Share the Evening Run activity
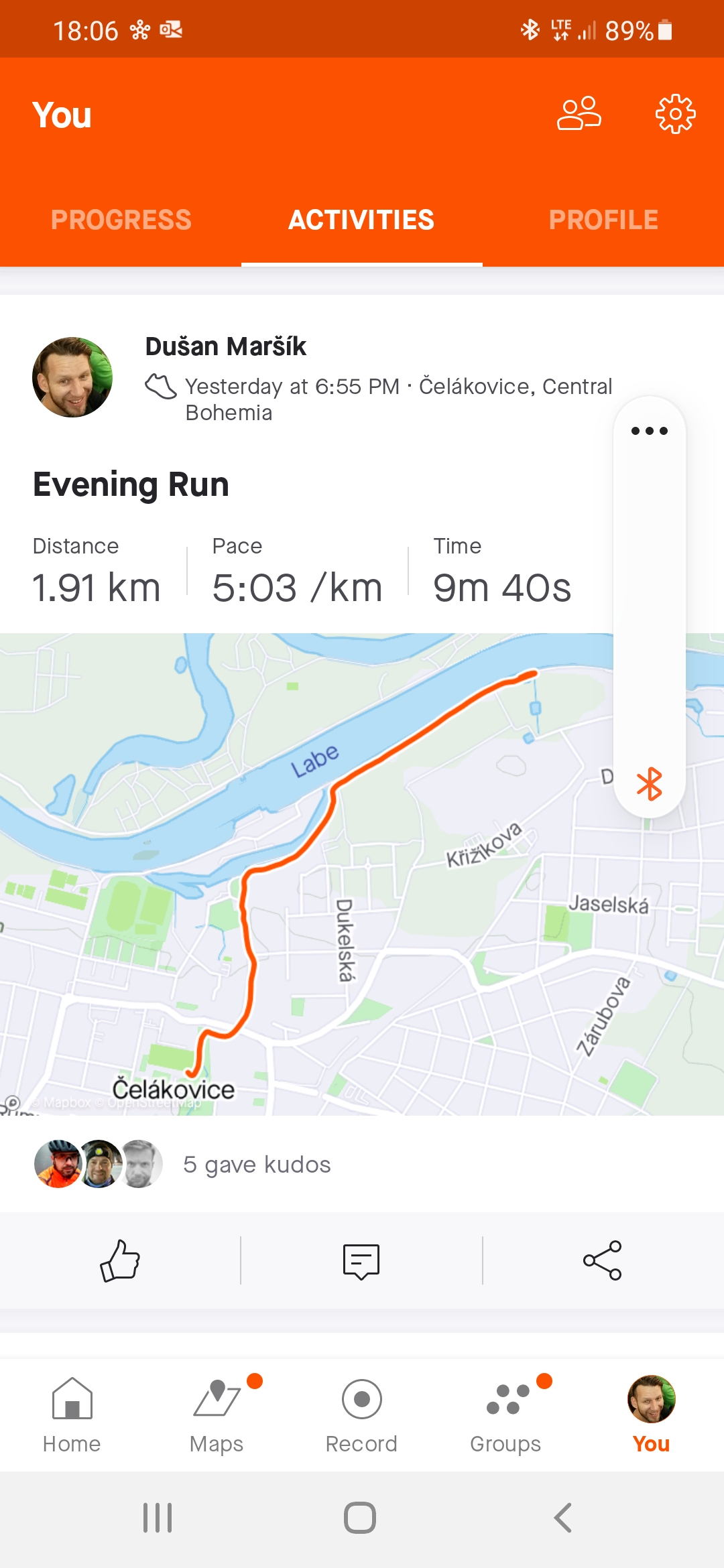Viewport: 724px width, 1568px height. coord(602,1260)
